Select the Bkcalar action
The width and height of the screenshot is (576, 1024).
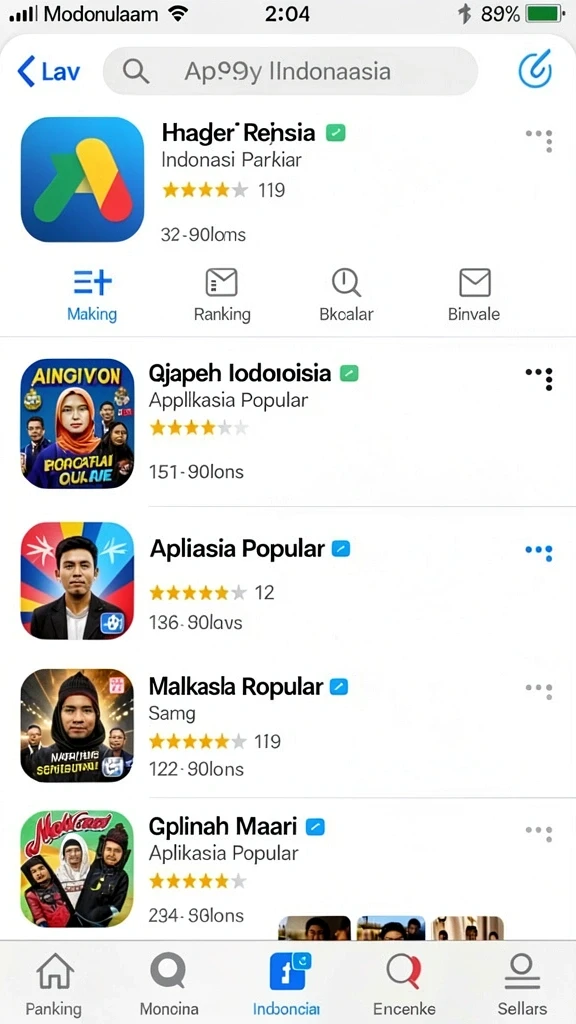(x=346, y=295)
